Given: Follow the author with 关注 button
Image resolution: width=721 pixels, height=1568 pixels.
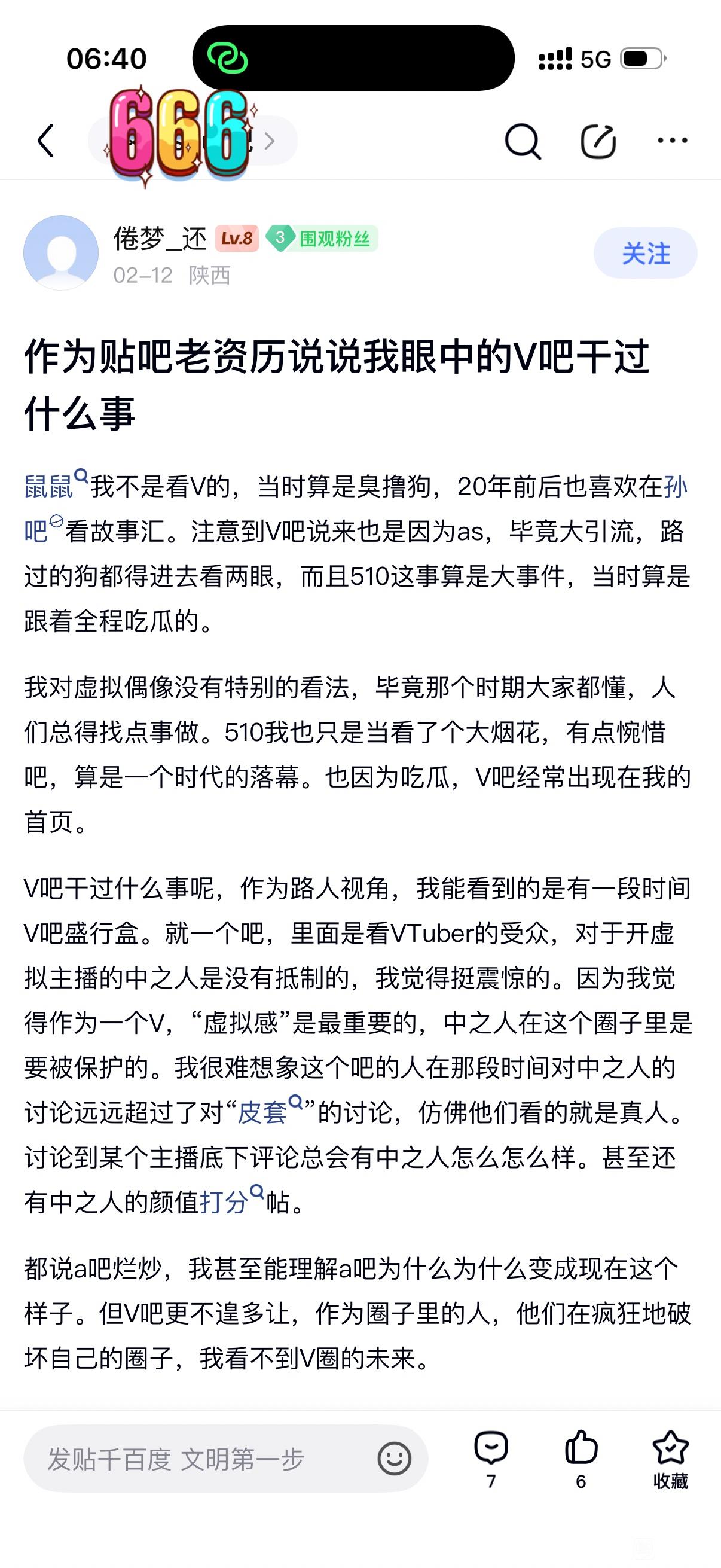Looking at the screenshot, I should coord(645,252).
